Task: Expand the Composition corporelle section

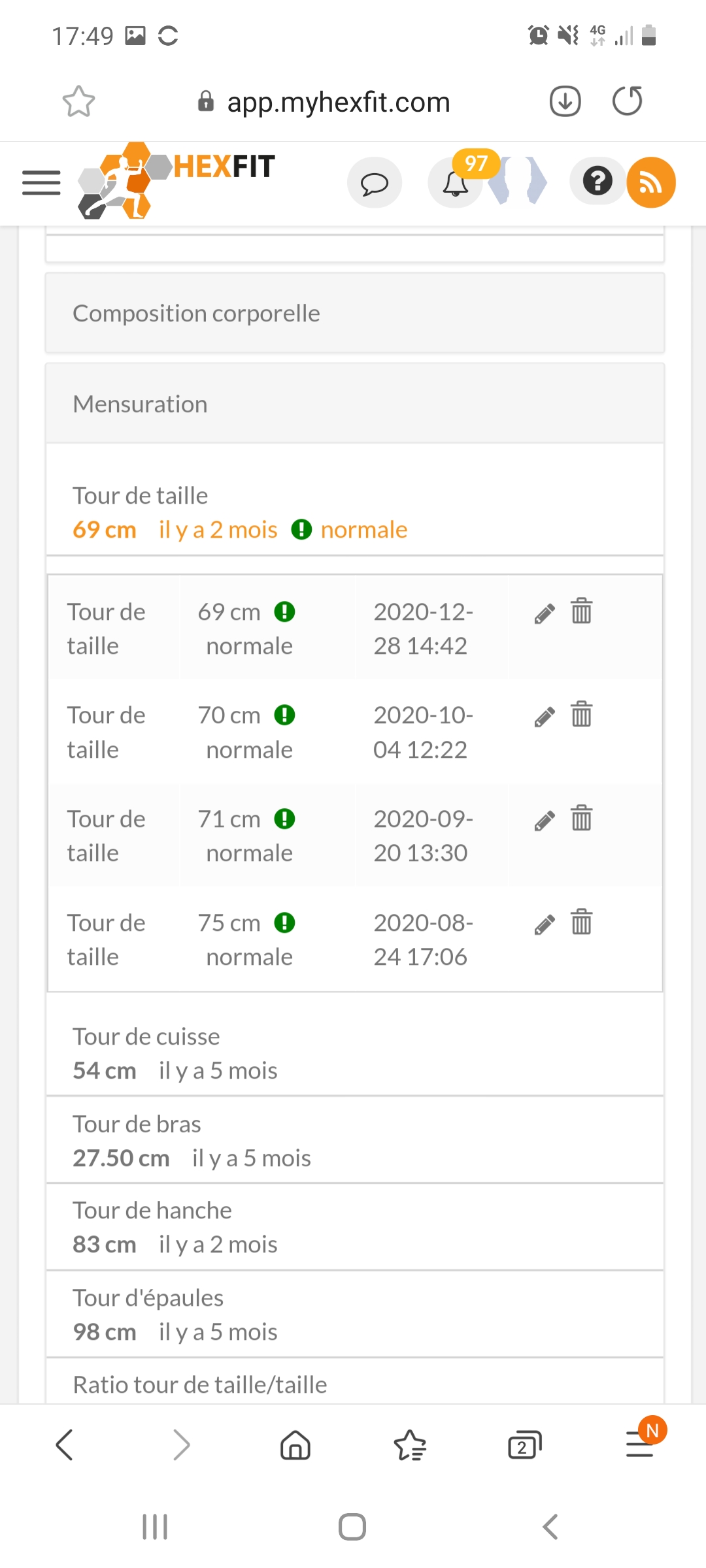Action: (355, 314)
